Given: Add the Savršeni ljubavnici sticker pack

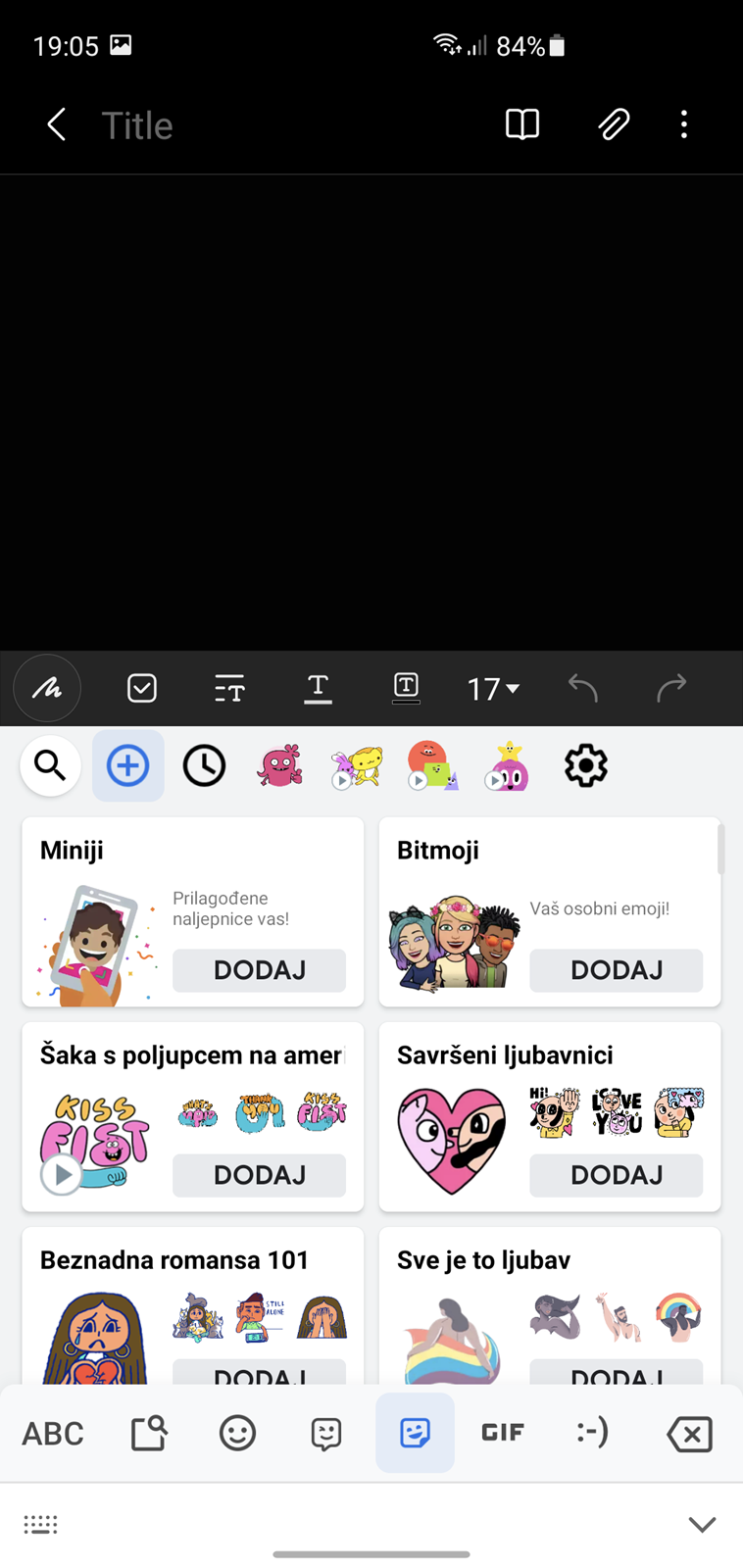Looking at the screenshot, I should pos(617,1175).
